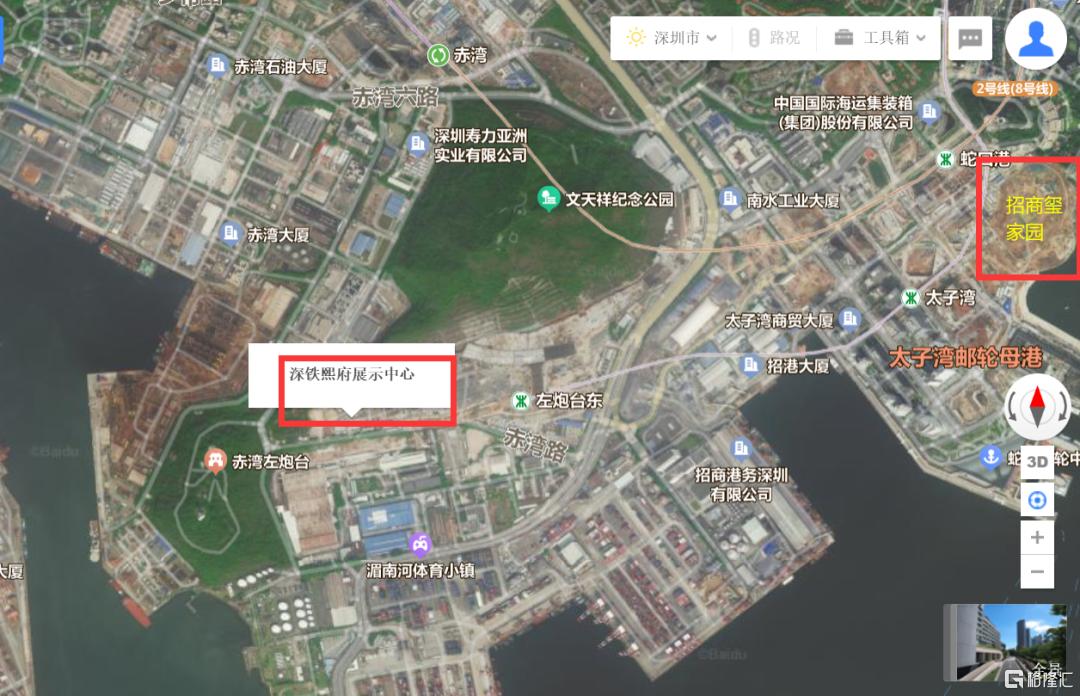Open the 深圳市 city dropdown
The width and height of the screenshot is (1080, 696).
click(671, 38)
